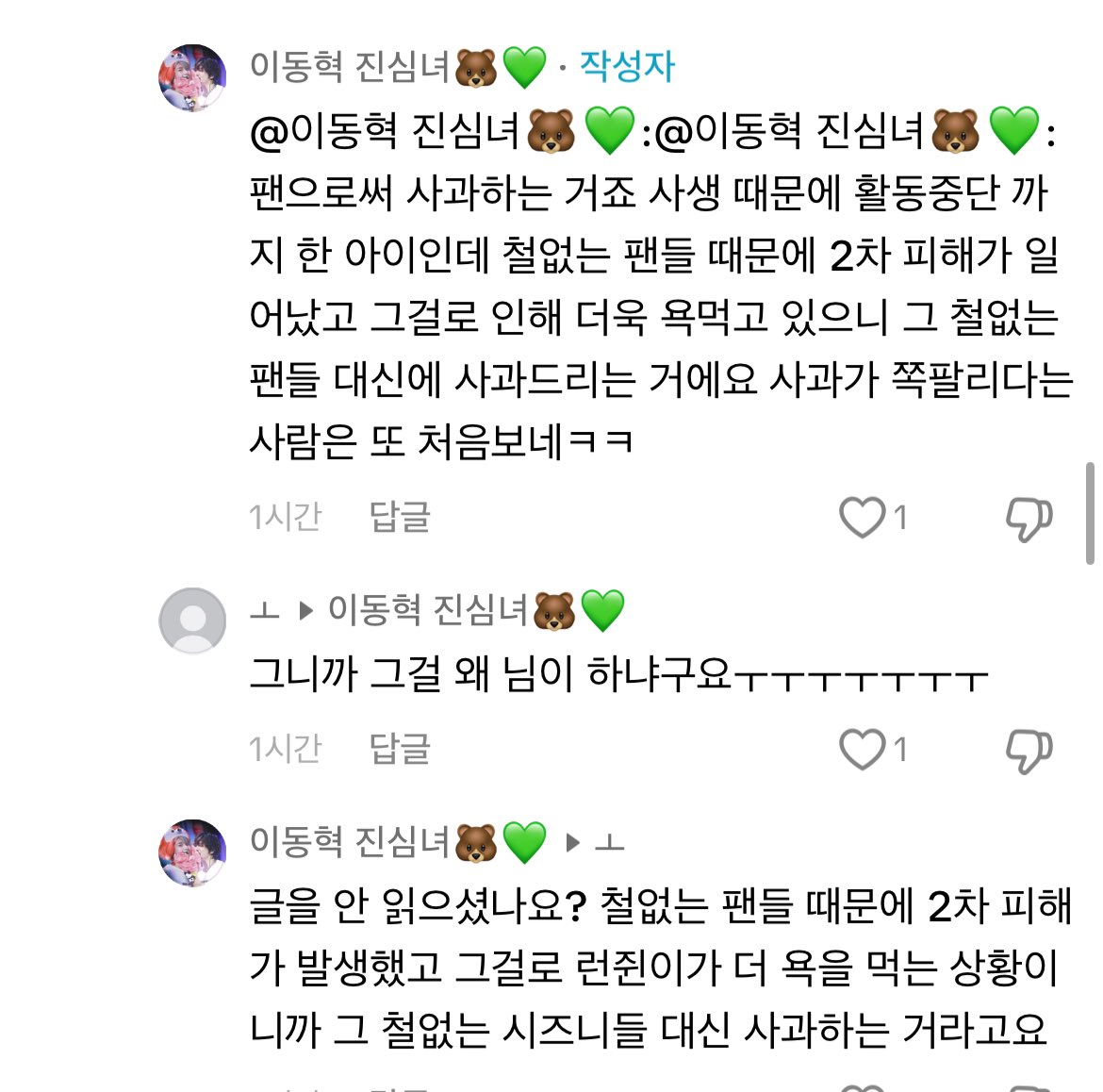Tap 답글 under the 처음보네ㅋㅋ comment
Image resolution: width=1103 pixels, height=1092 pixels.
(399, 517)
